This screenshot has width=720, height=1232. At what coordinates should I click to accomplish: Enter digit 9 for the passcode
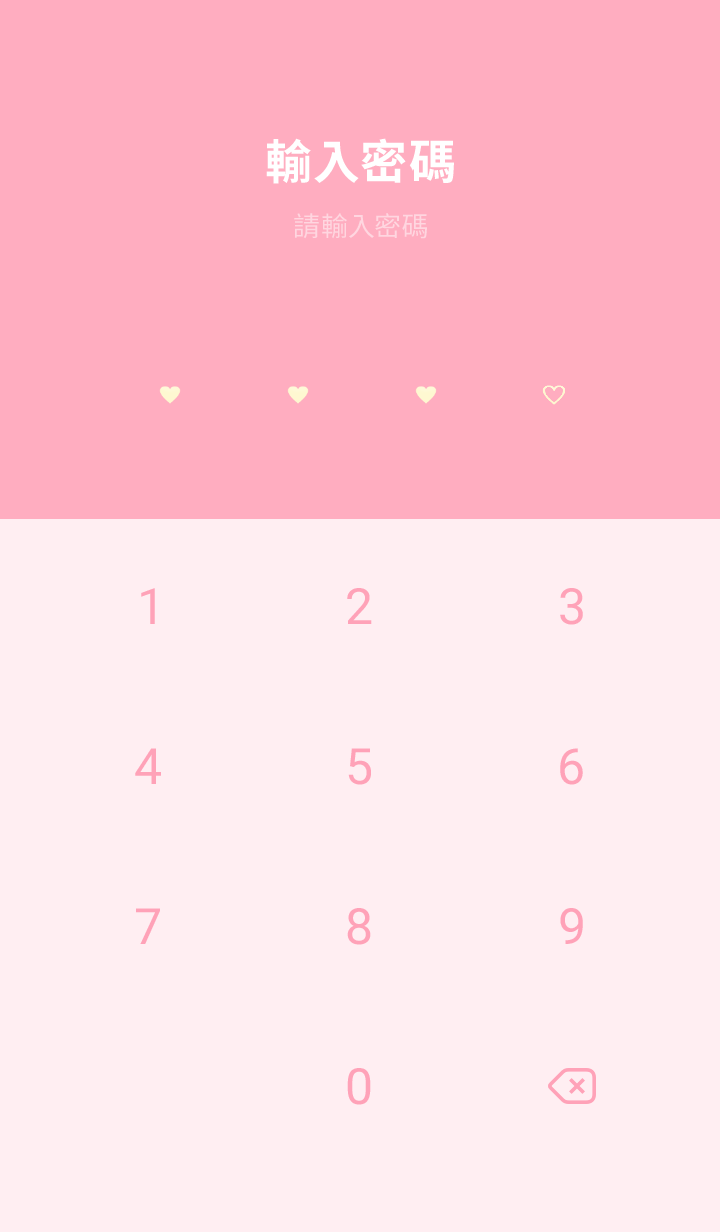(x=571, y=927)
